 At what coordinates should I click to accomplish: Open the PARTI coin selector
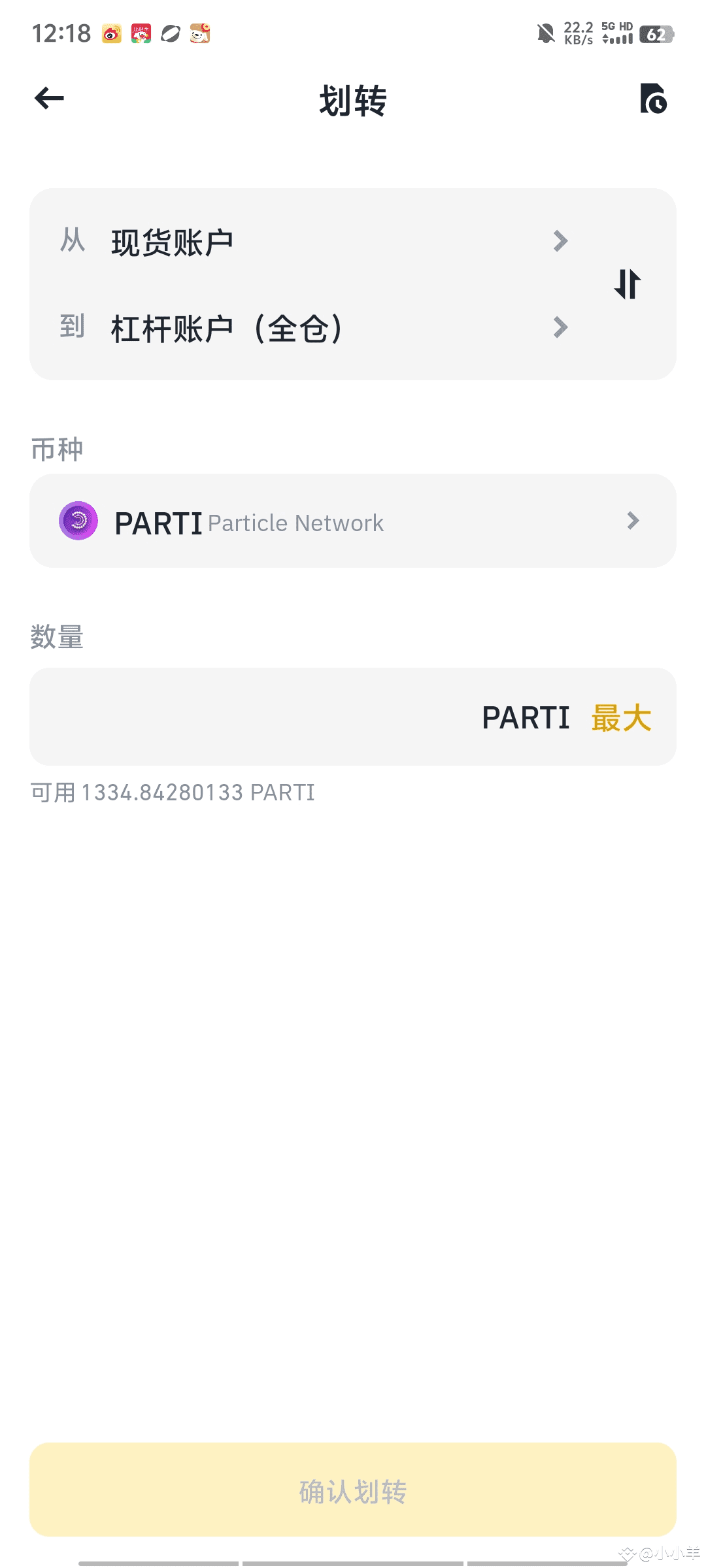[x=353, y=521]
